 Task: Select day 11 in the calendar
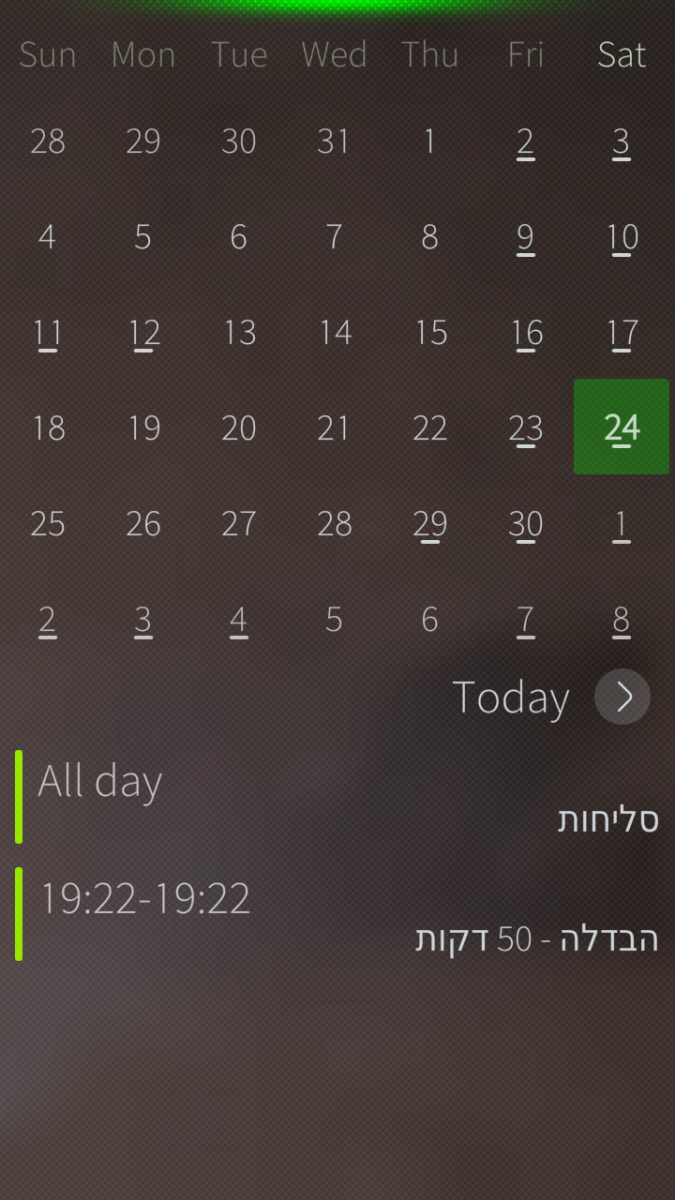(47, 333)
